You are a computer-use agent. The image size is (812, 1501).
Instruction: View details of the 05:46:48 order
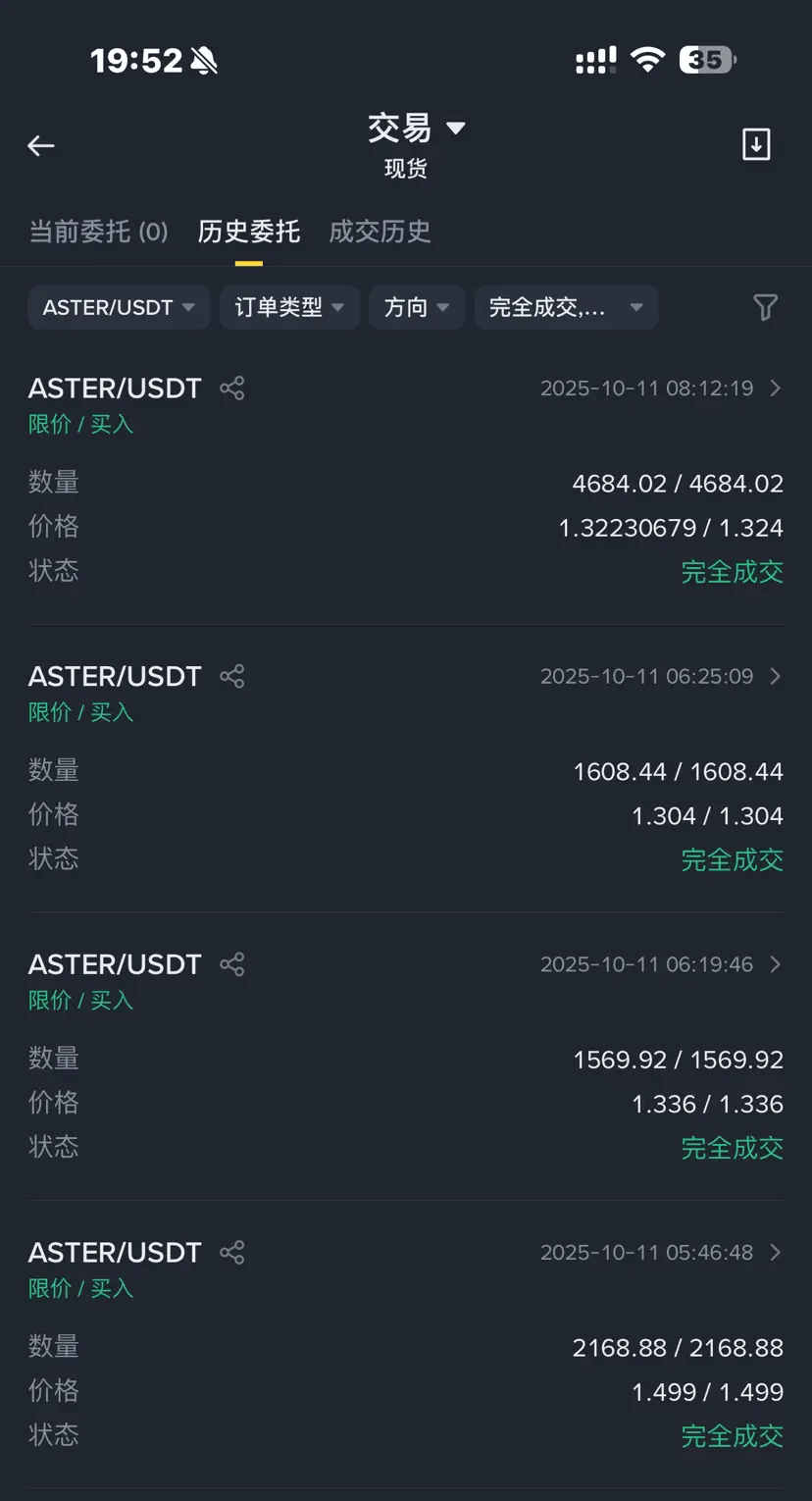[x=775, y=1252]
